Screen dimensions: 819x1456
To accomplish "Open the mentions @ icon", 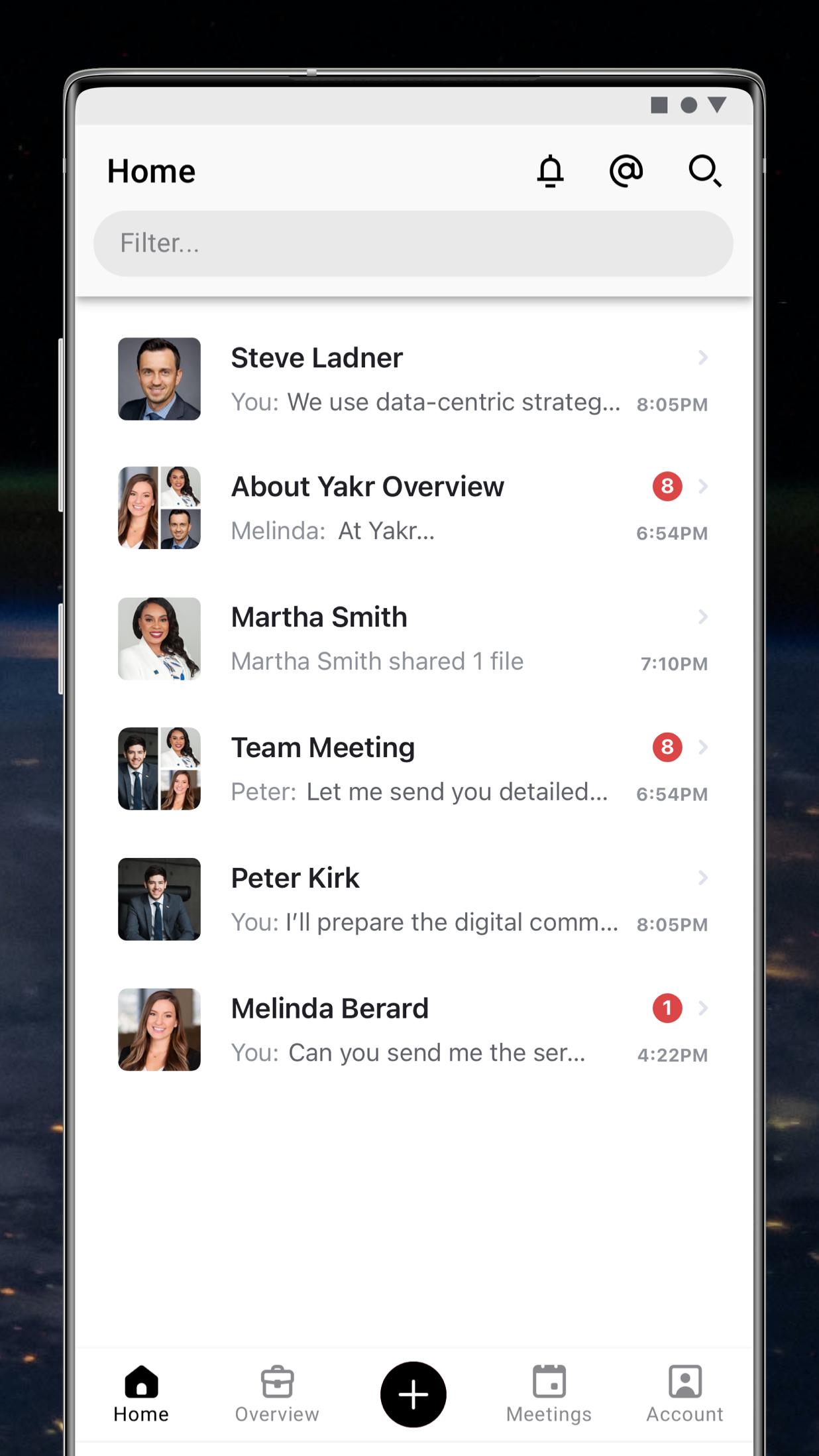I will (626, 171).
